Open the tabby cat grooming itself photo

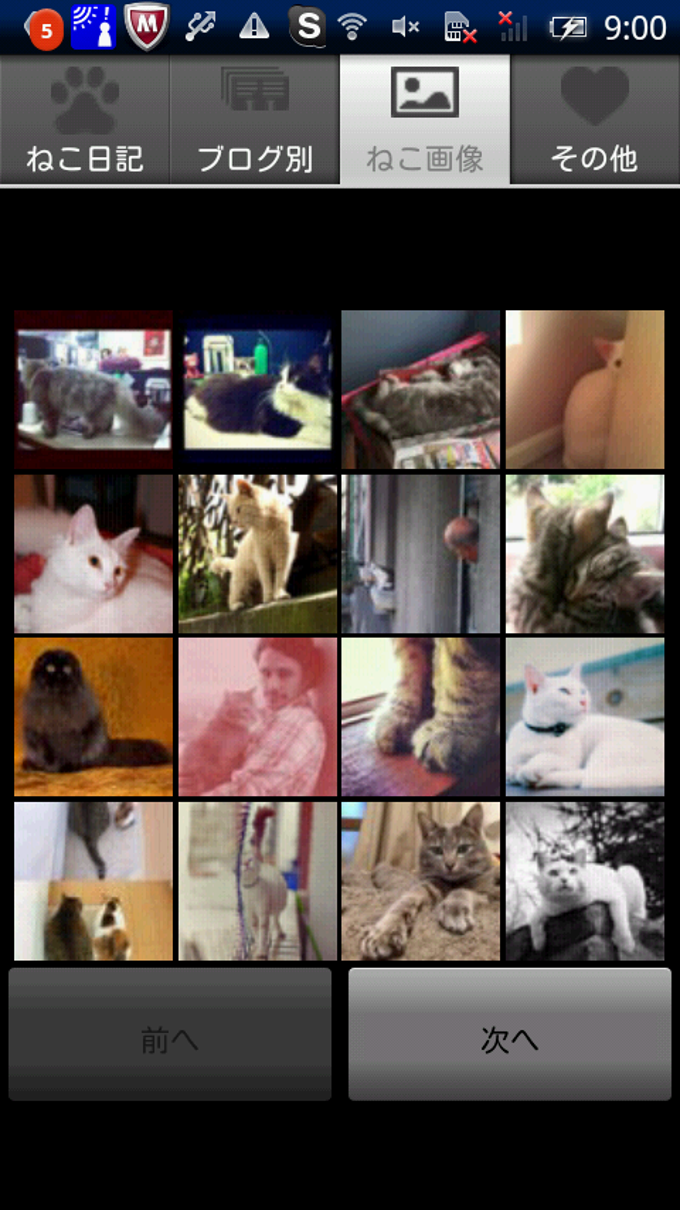tap(585, 553)
